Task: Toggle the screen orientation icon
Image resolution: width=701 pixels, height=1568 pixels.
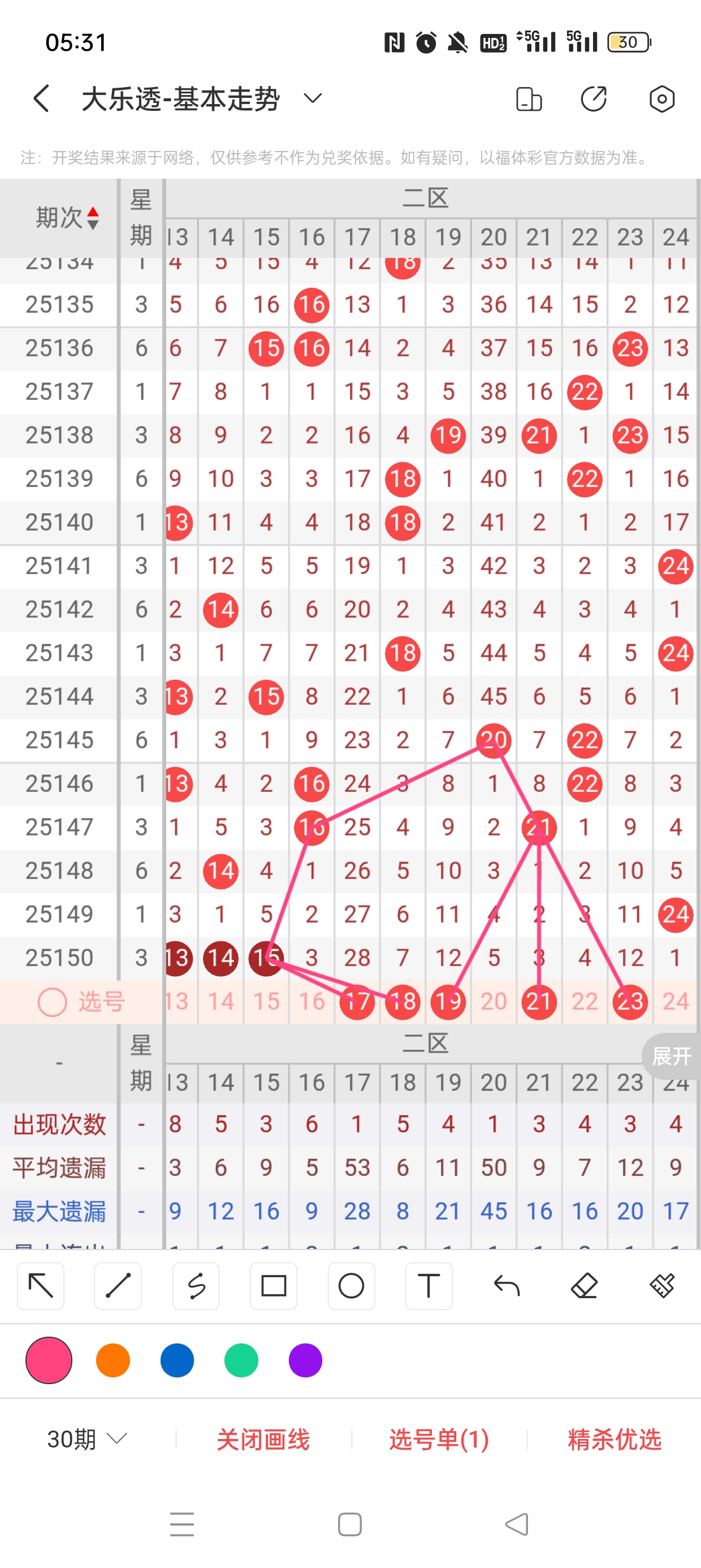Action: tap(528, 98)
